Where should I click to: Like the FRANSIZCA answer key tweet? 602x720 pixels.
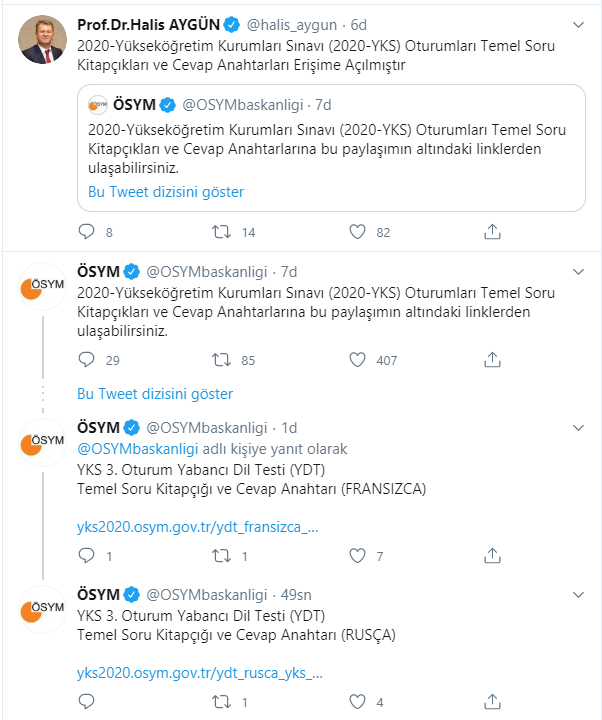358,556
